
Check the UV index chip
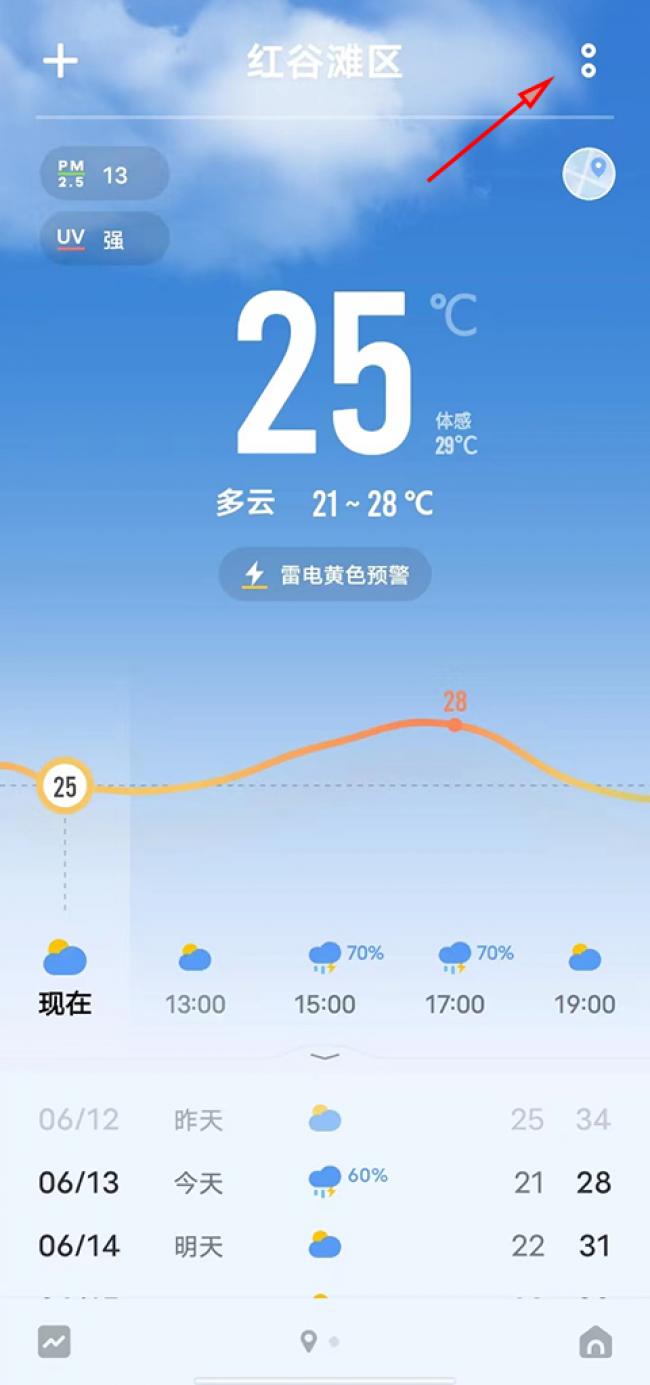point(104,239)
